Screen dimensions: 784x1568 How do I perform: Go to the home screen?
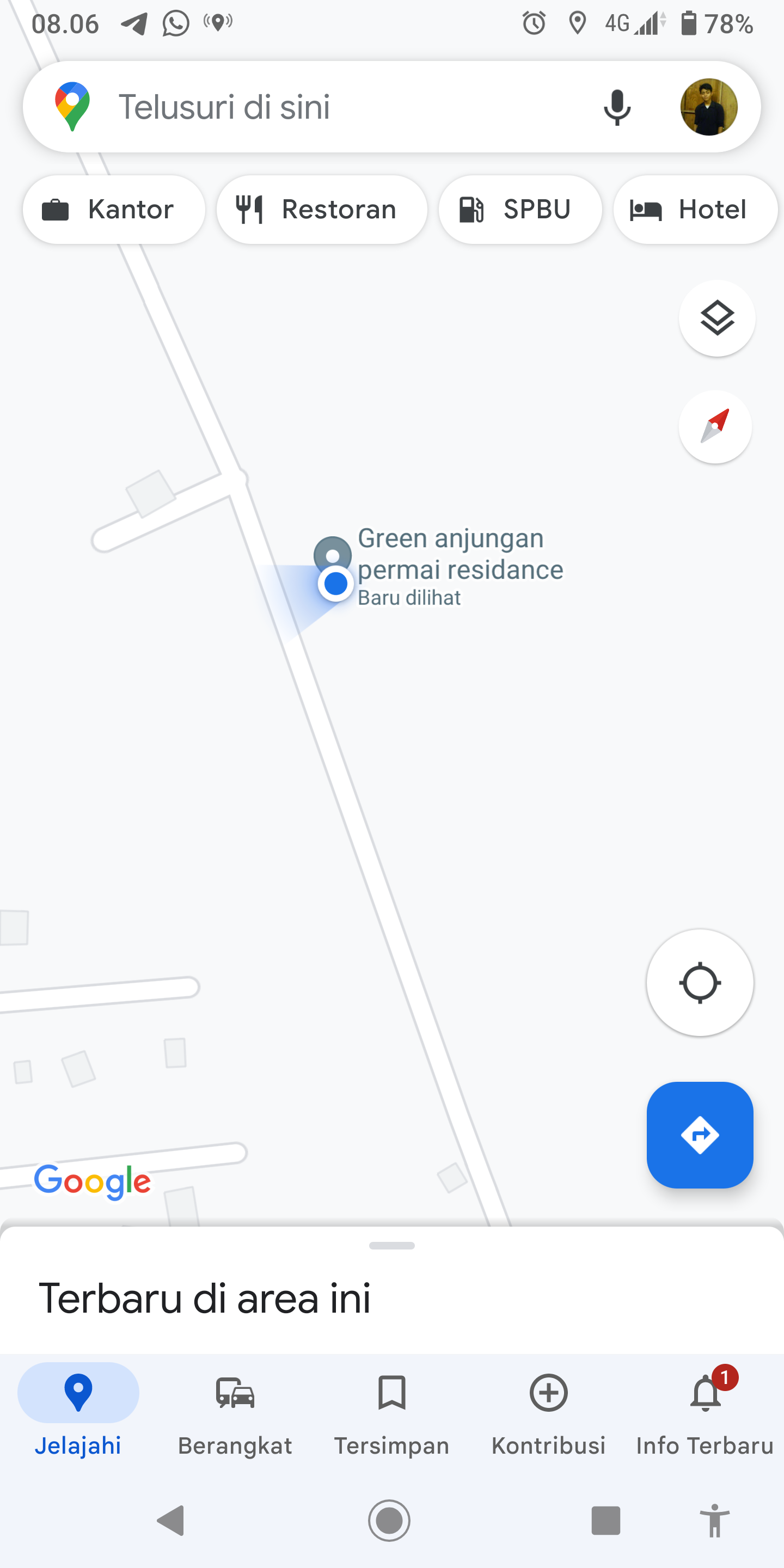[x=389, y=1521]
